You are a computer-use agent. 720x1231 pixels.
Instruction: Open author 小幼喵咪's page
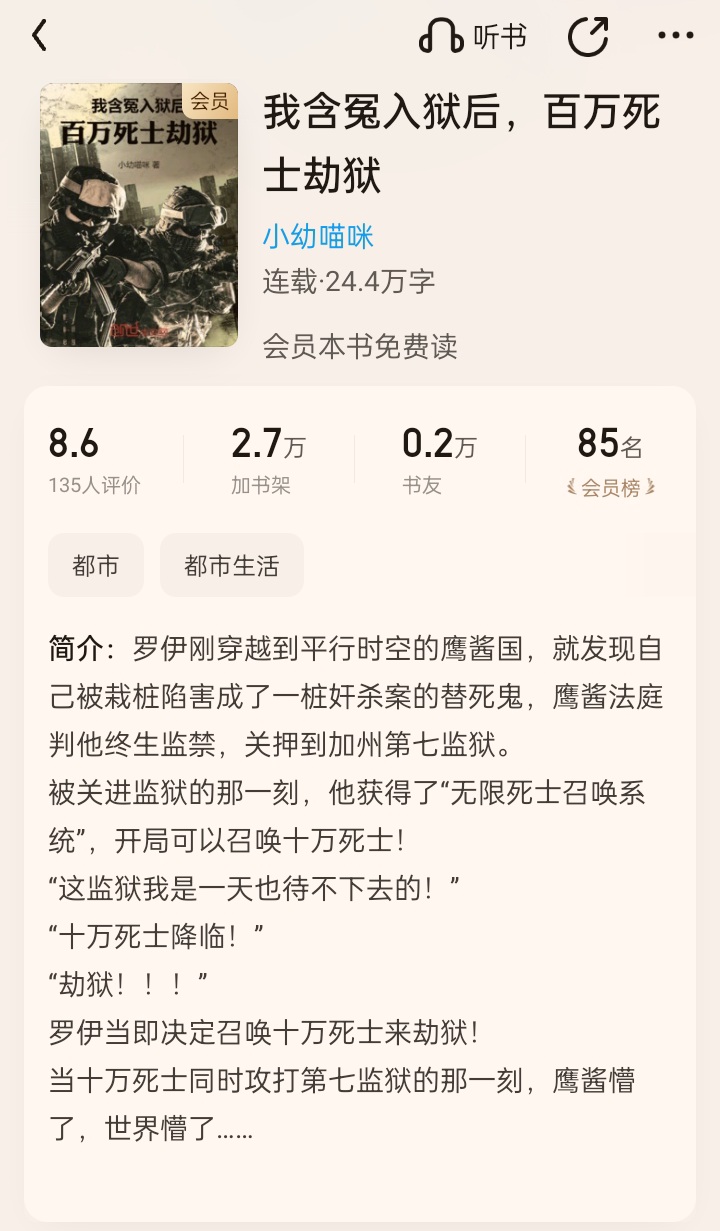click(318, 237)
